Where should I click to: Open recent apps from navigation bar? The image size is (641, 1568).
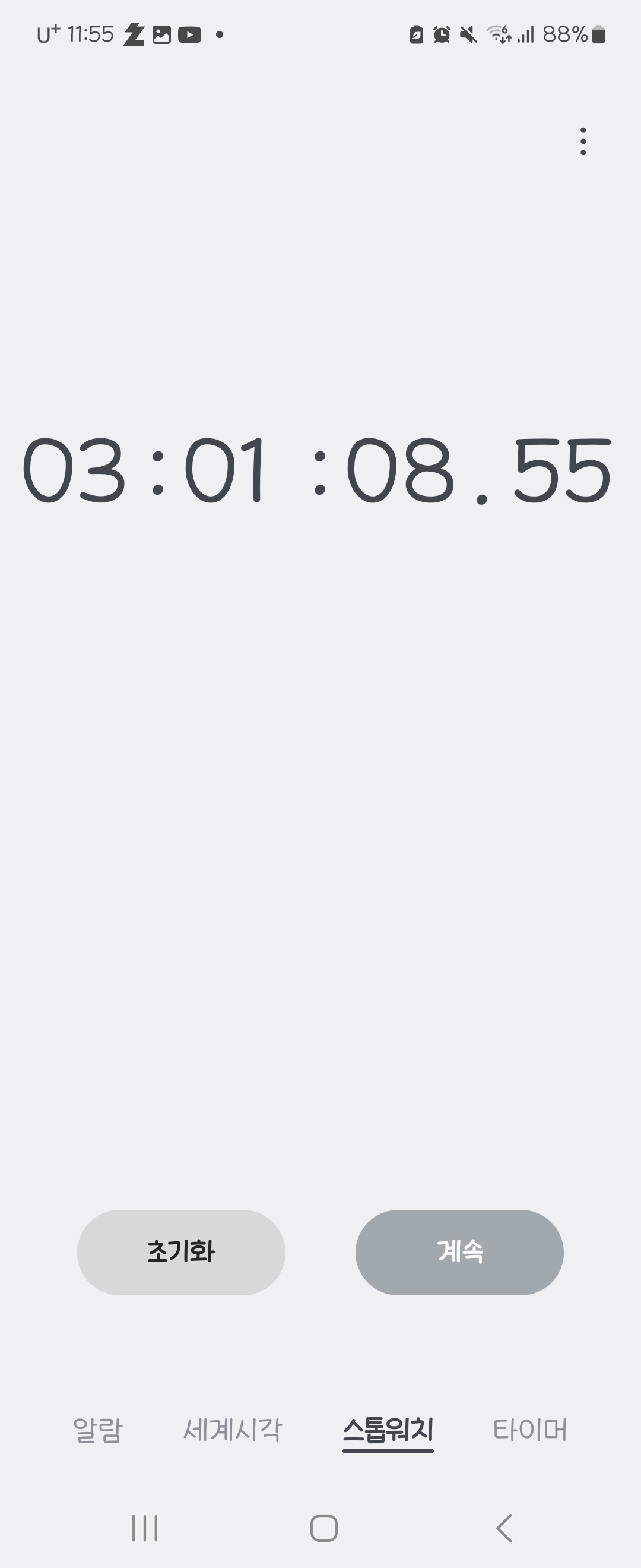click(145, 1528)
